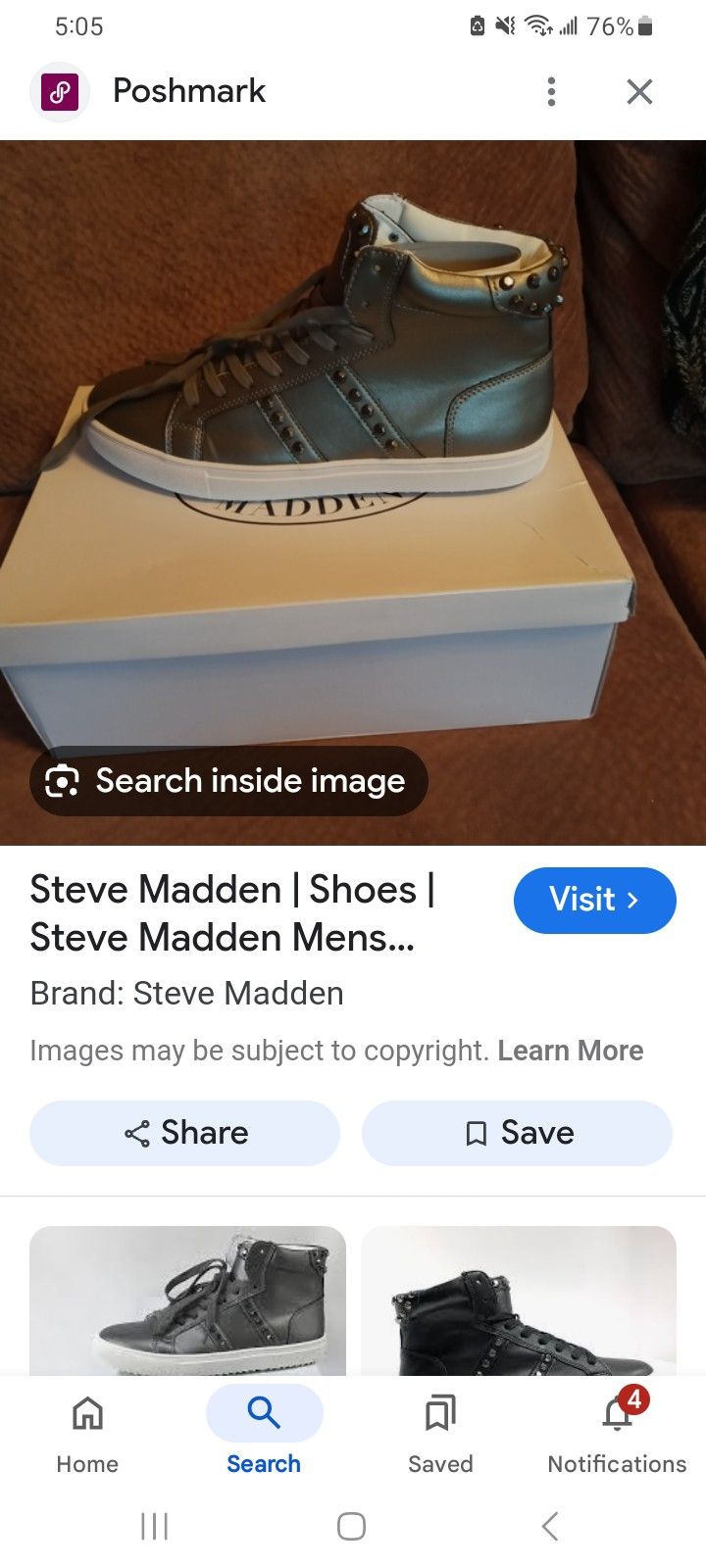Share this Steve Madden image
This screenshot has height=1568, width=706.
pos(185,1133)
